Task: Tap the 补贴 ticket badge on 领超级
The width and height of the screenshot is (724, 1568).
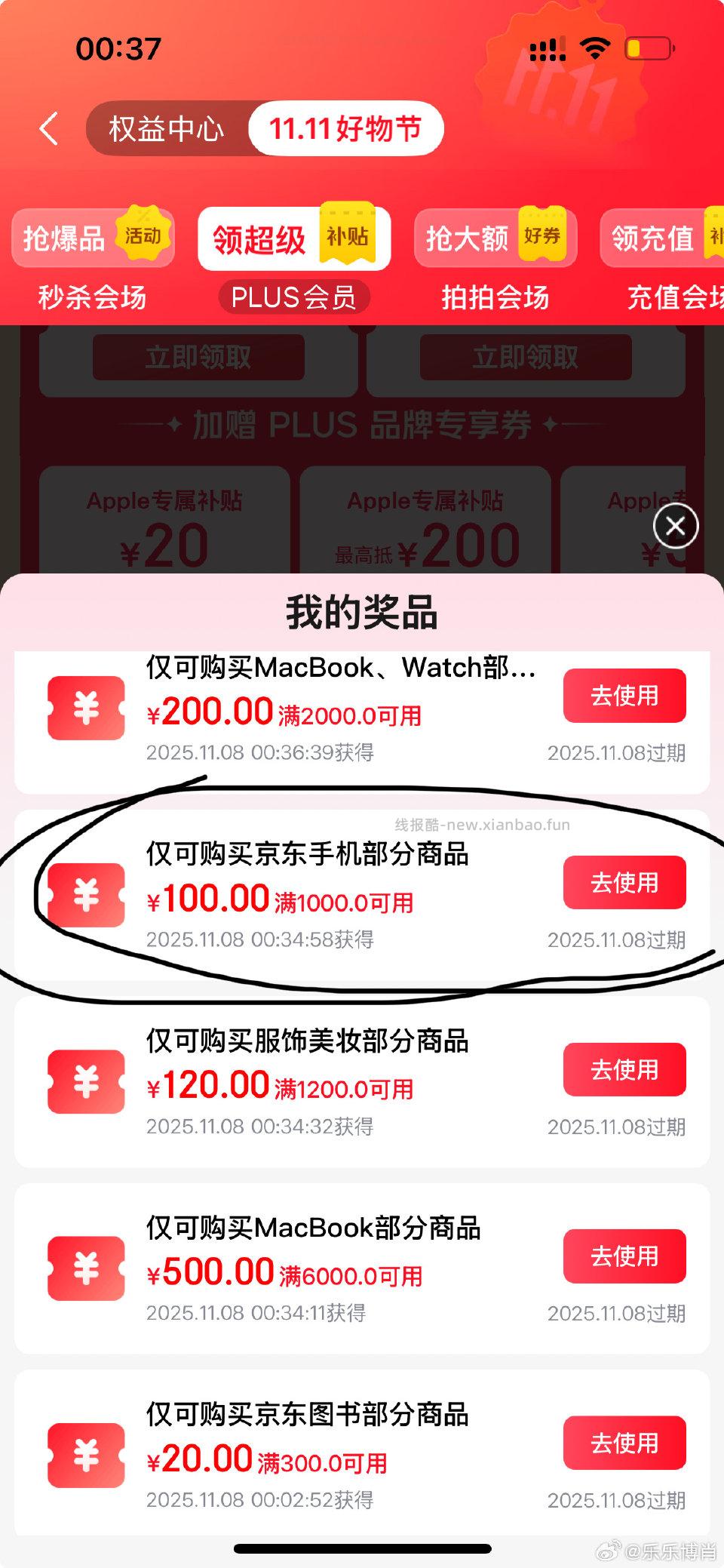Action: [347, 235]
